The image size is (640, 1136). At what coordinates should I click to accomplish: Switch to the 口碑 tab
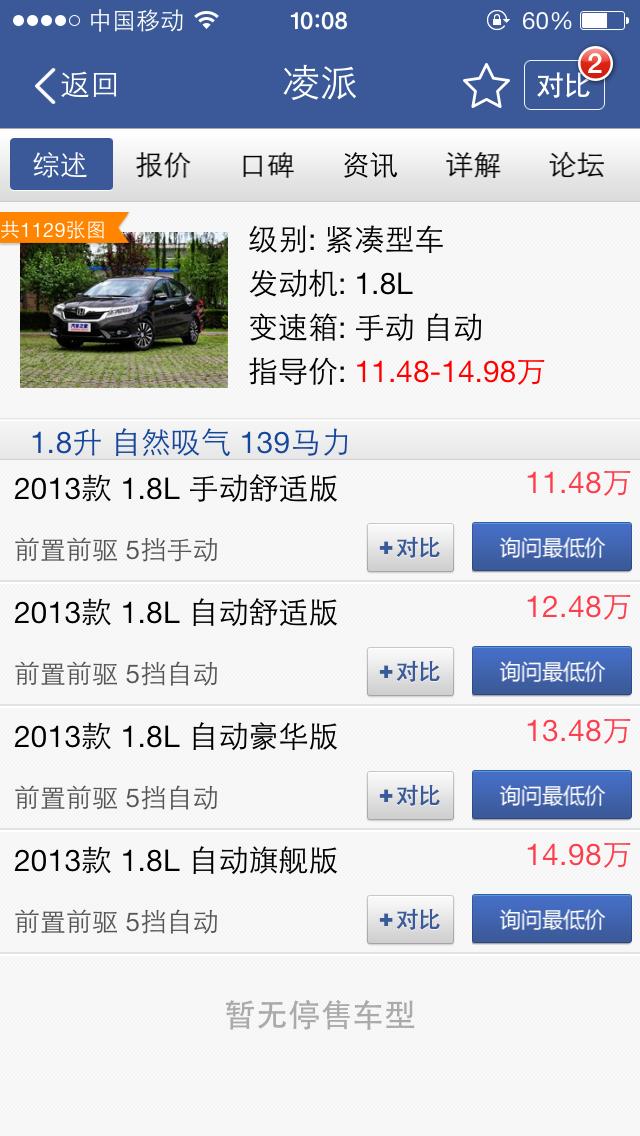(267, 165)
